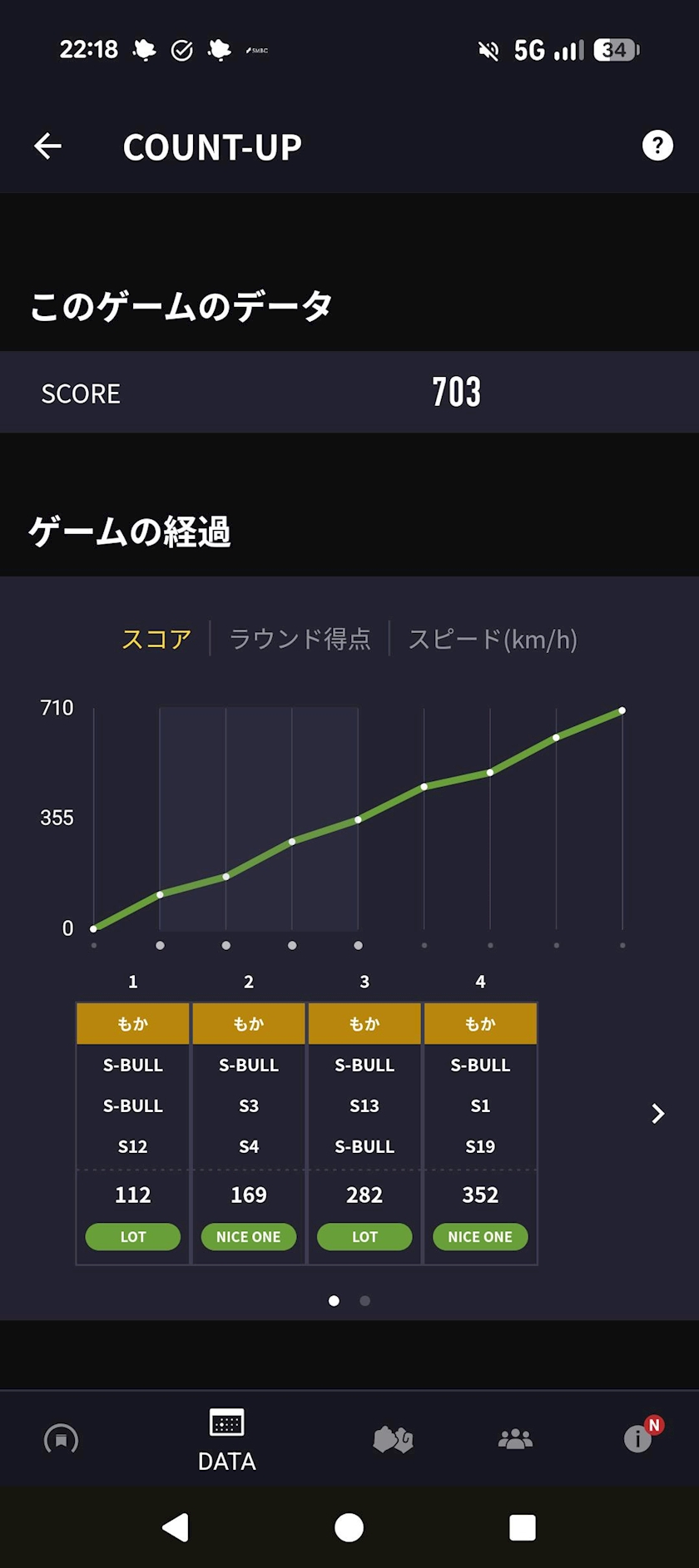Open the versus fists tab
The image size is (699, 1568).
tap(393, 1439)
